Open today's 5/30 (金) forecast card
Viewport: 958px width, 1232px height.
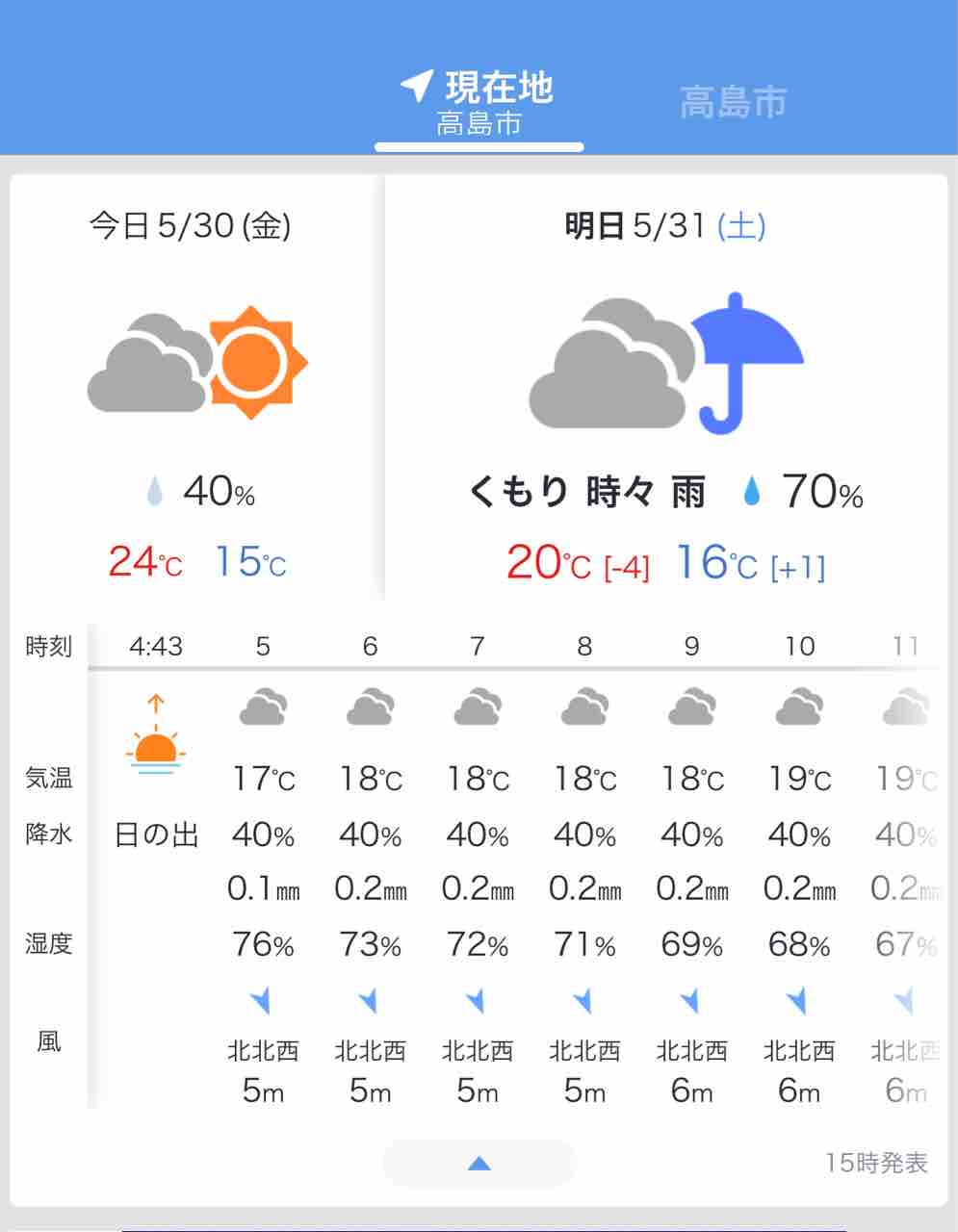coord(191,387)
